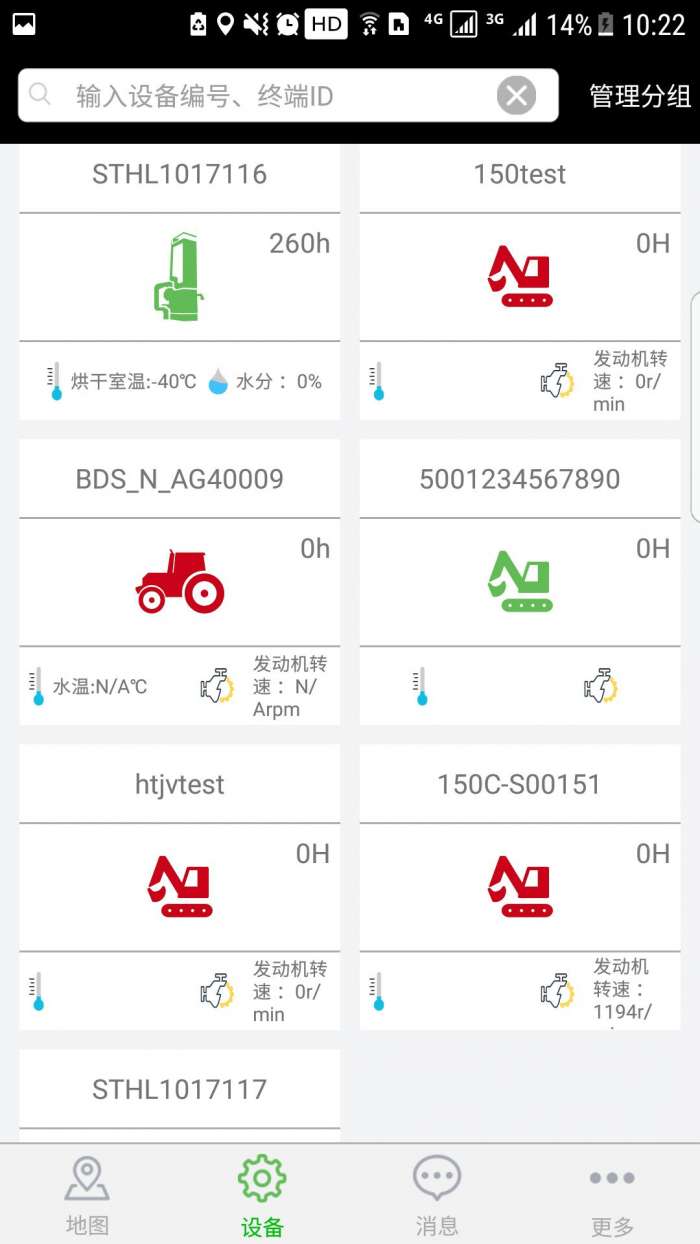This screenshot has width=700, height=1244.
Task: Open device card STHL1017116
Action: tap(180, 277)
